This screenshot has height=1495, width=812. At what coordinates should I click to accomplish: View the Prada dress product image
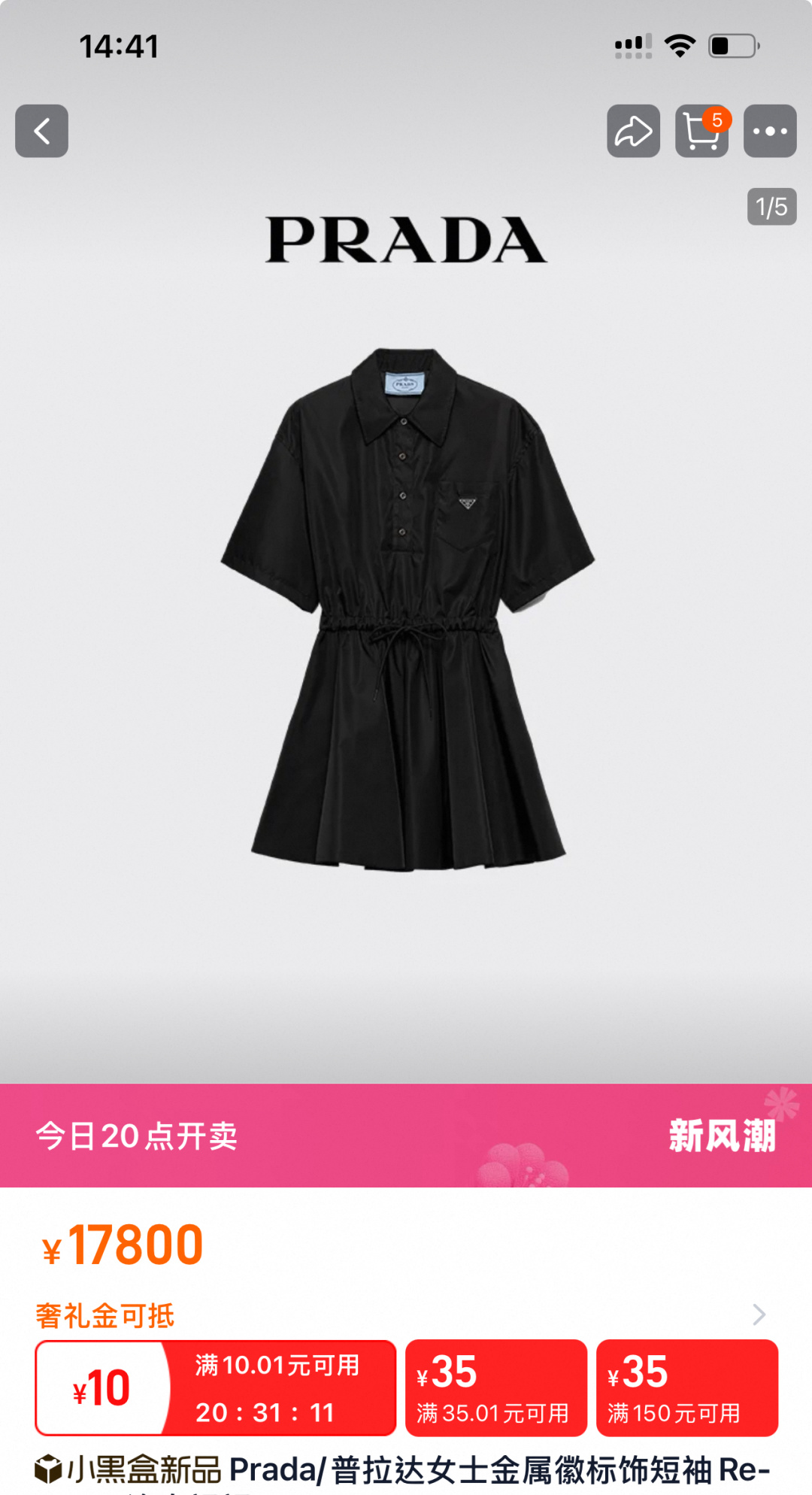[x=406, y=609]
